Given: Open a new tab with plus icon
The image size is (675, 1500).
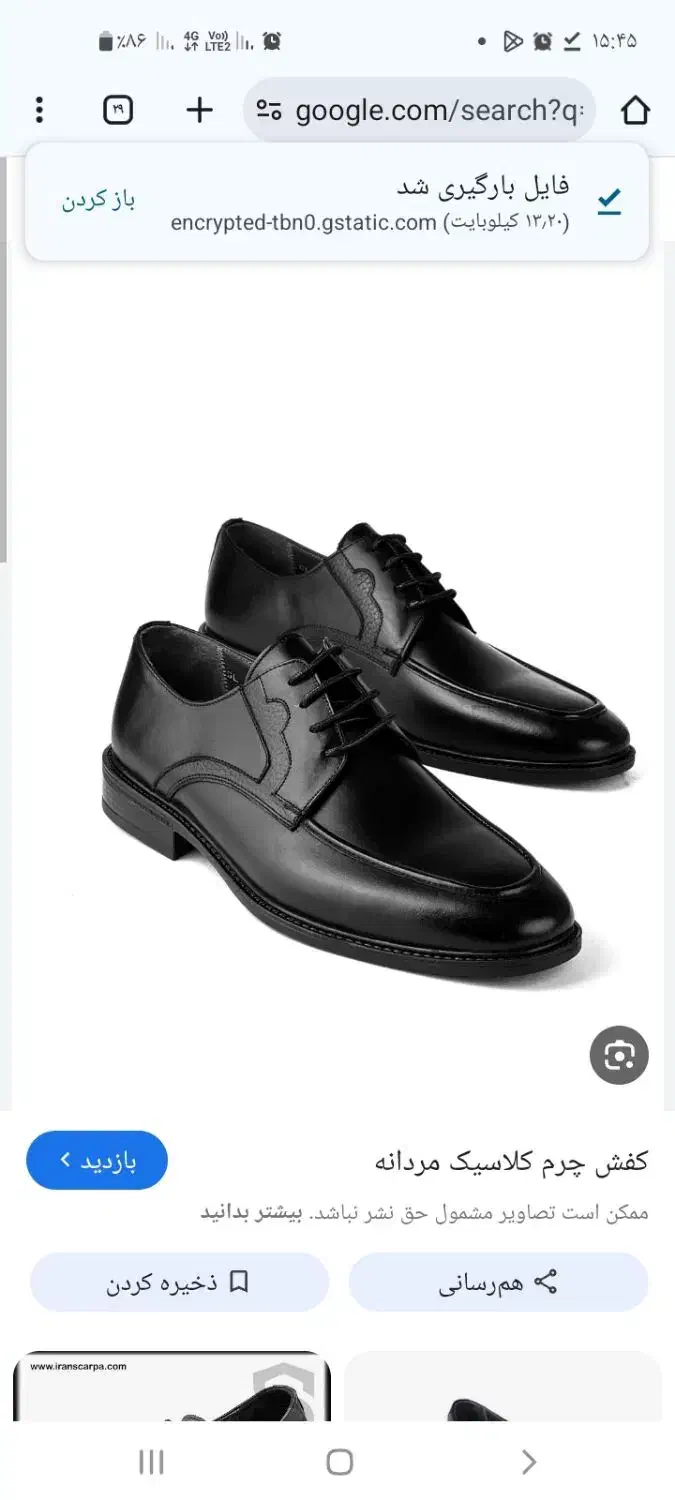Looking at the screenshot, I should coord(200,110).
